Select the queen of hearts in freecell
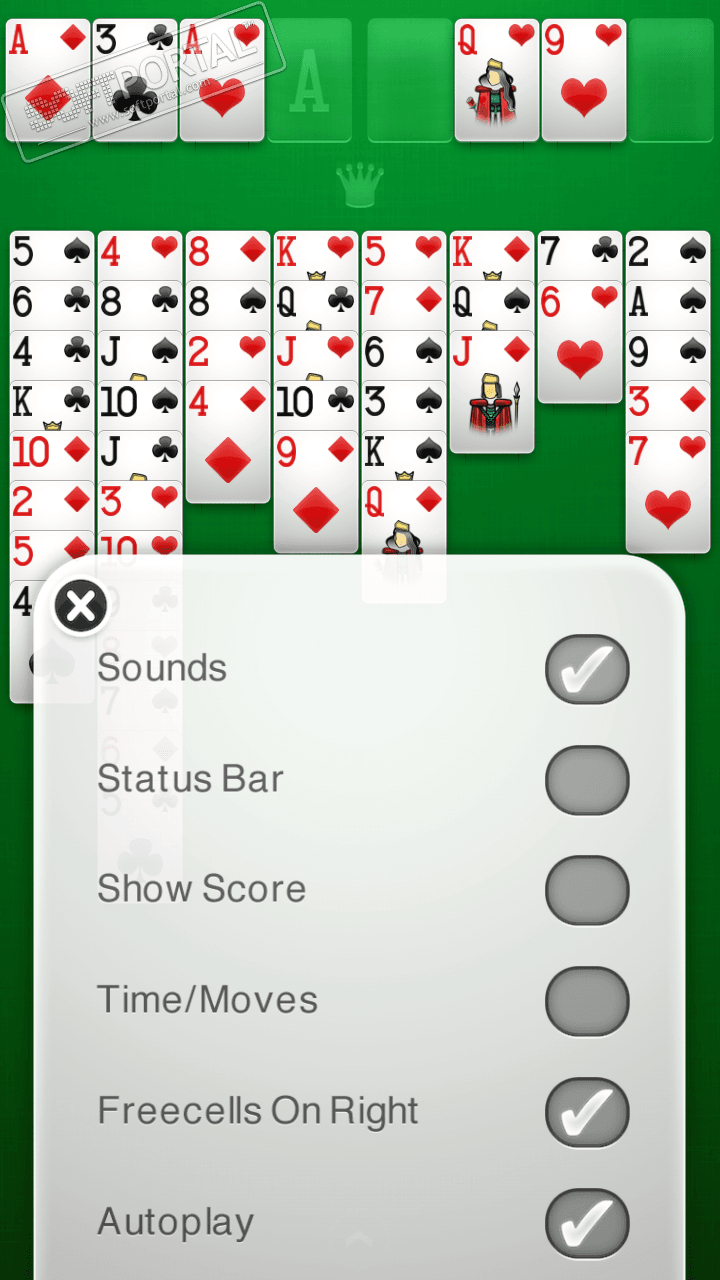 click(497, 80)
